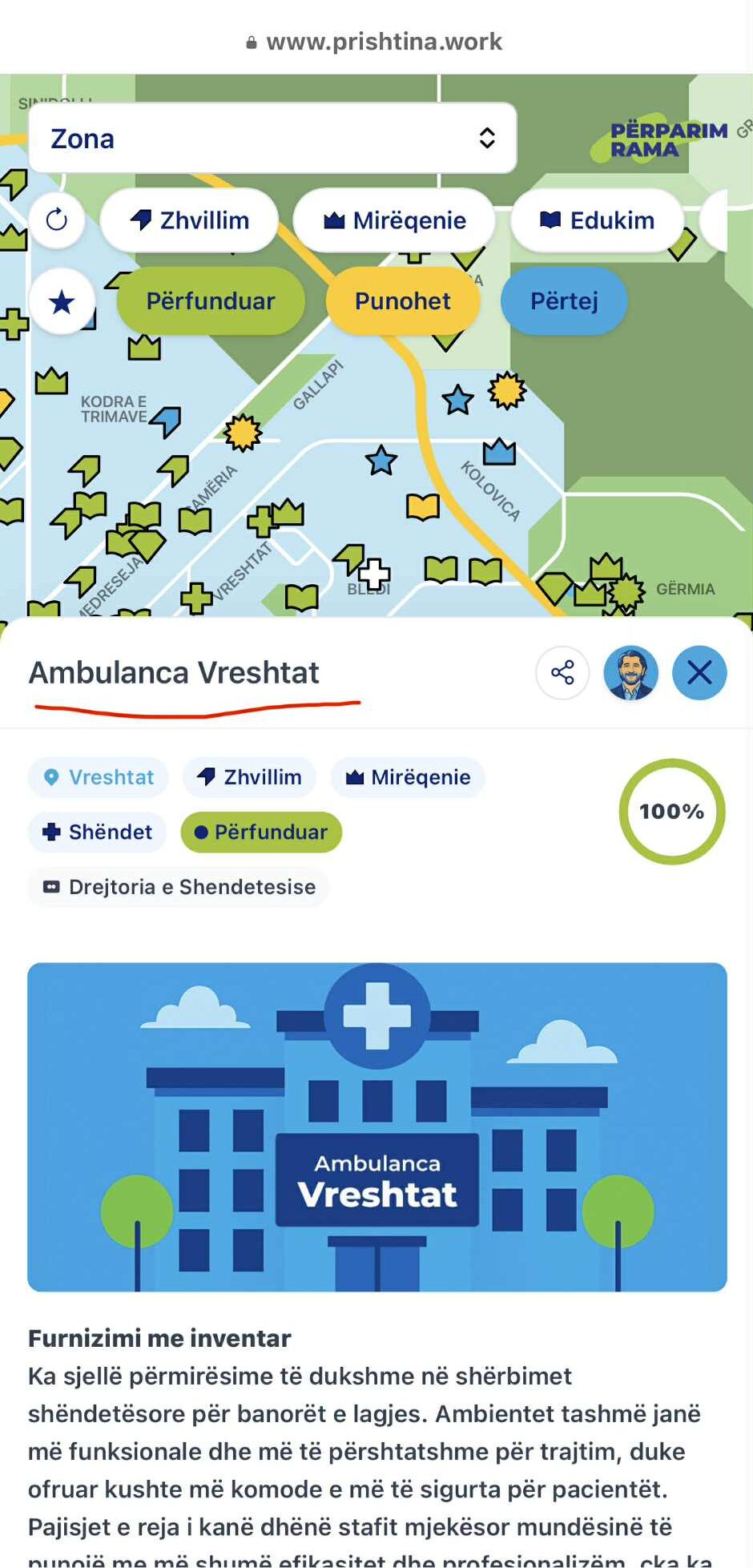Screen dimensions: 753x1568
Task: Reset map filters with the refresh icon
Action: (57, 220)
